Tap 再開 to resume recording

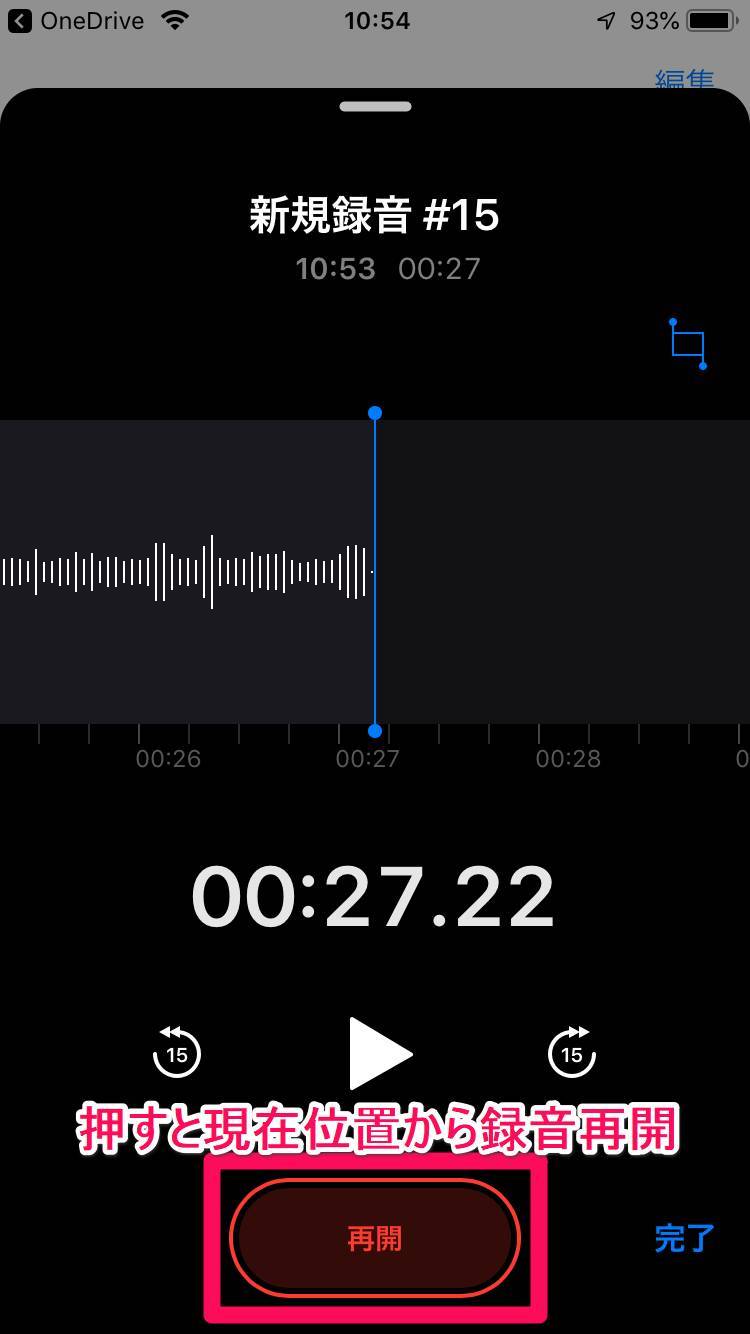coord(375,1239)
